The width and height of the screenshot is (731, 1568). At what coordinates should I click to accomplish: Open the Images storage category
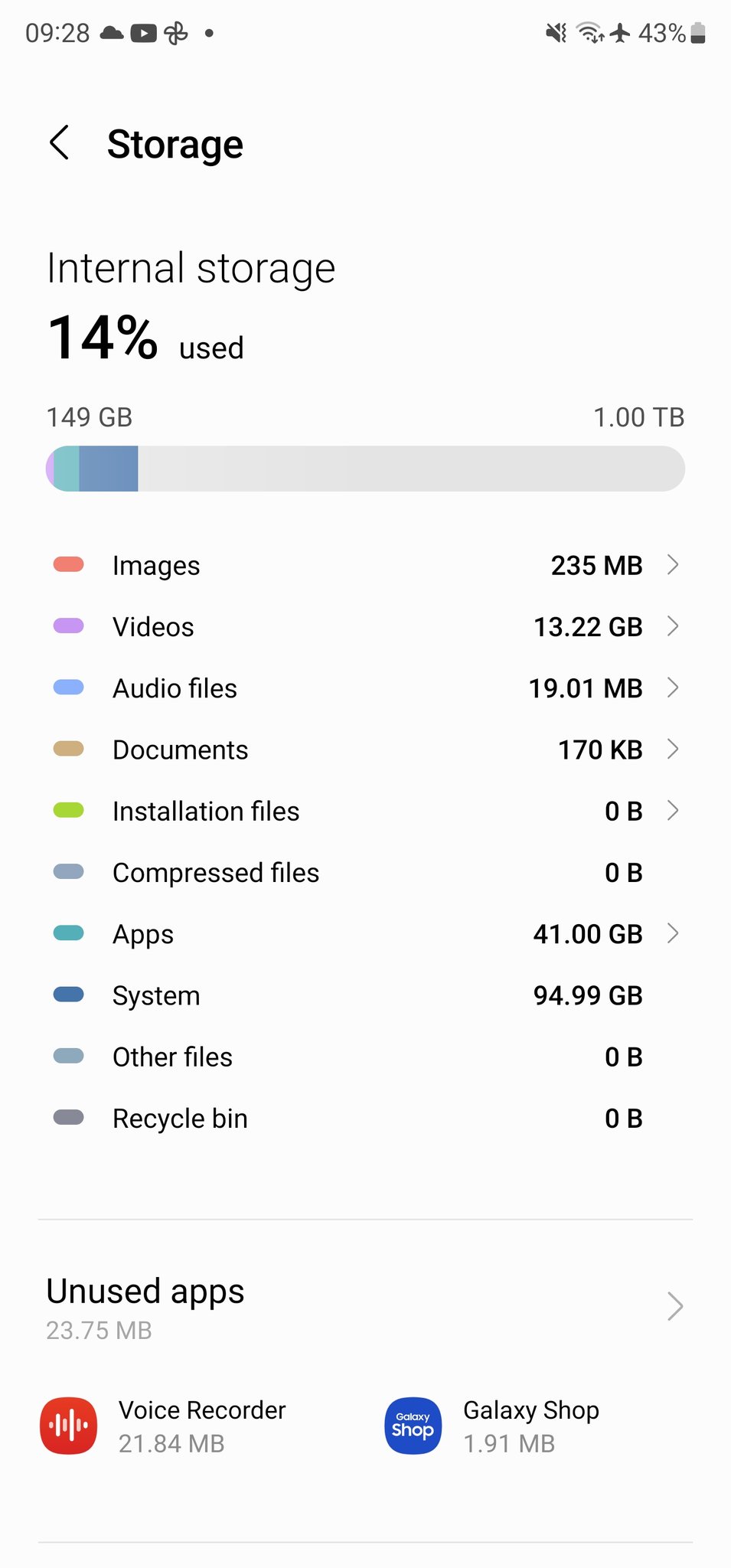365,565
